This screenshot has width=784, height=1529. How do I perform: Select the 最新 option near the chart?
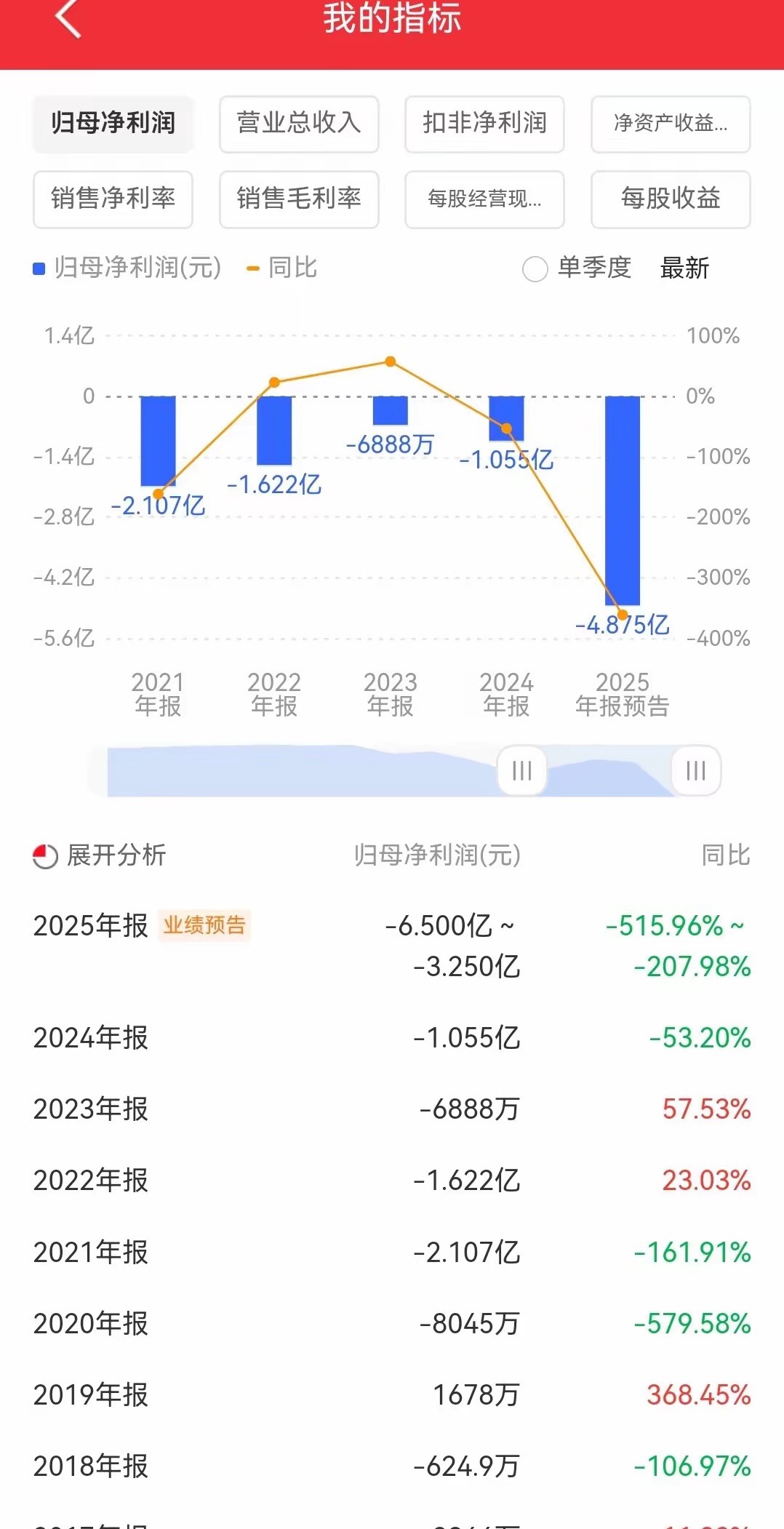[x=684, y=268]
